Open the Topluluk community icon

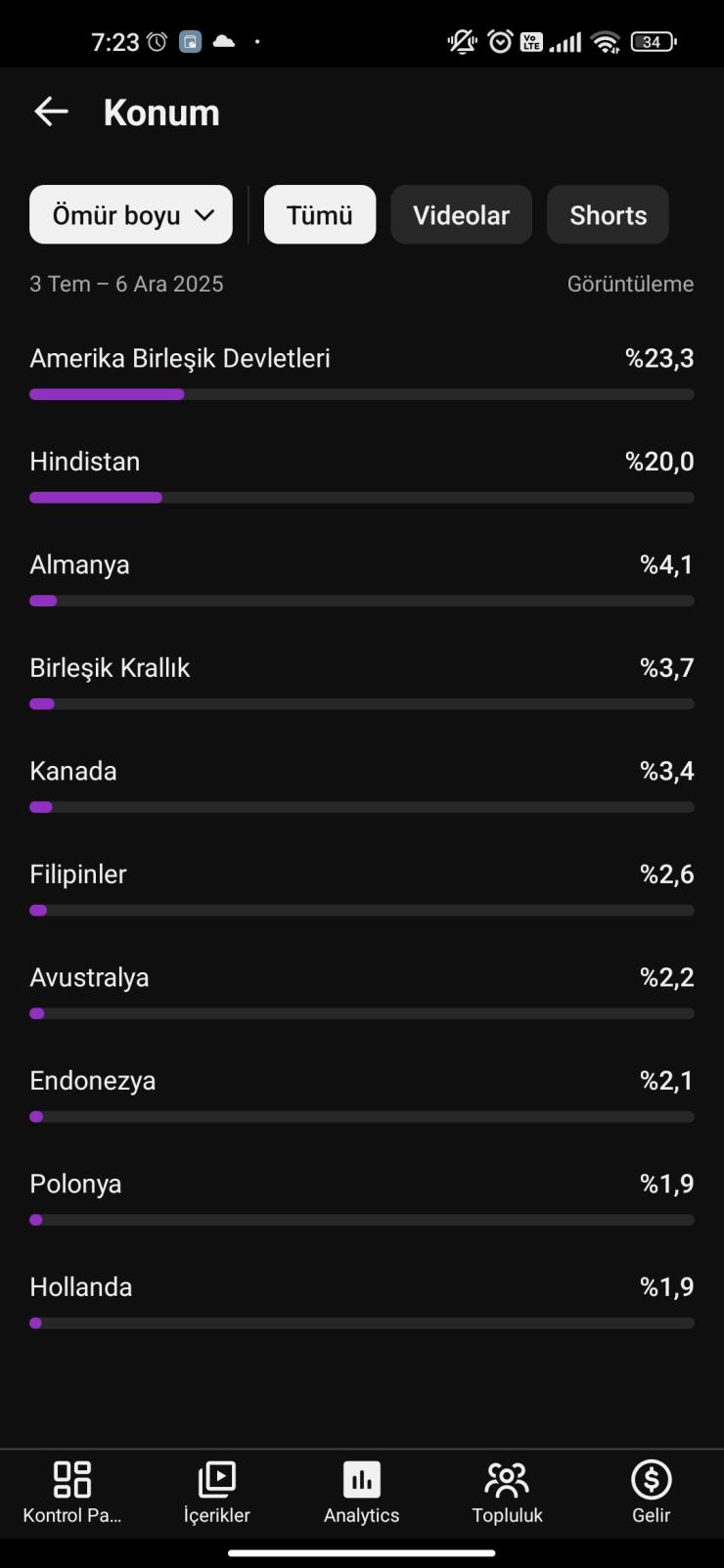(x=506, y=1491)
